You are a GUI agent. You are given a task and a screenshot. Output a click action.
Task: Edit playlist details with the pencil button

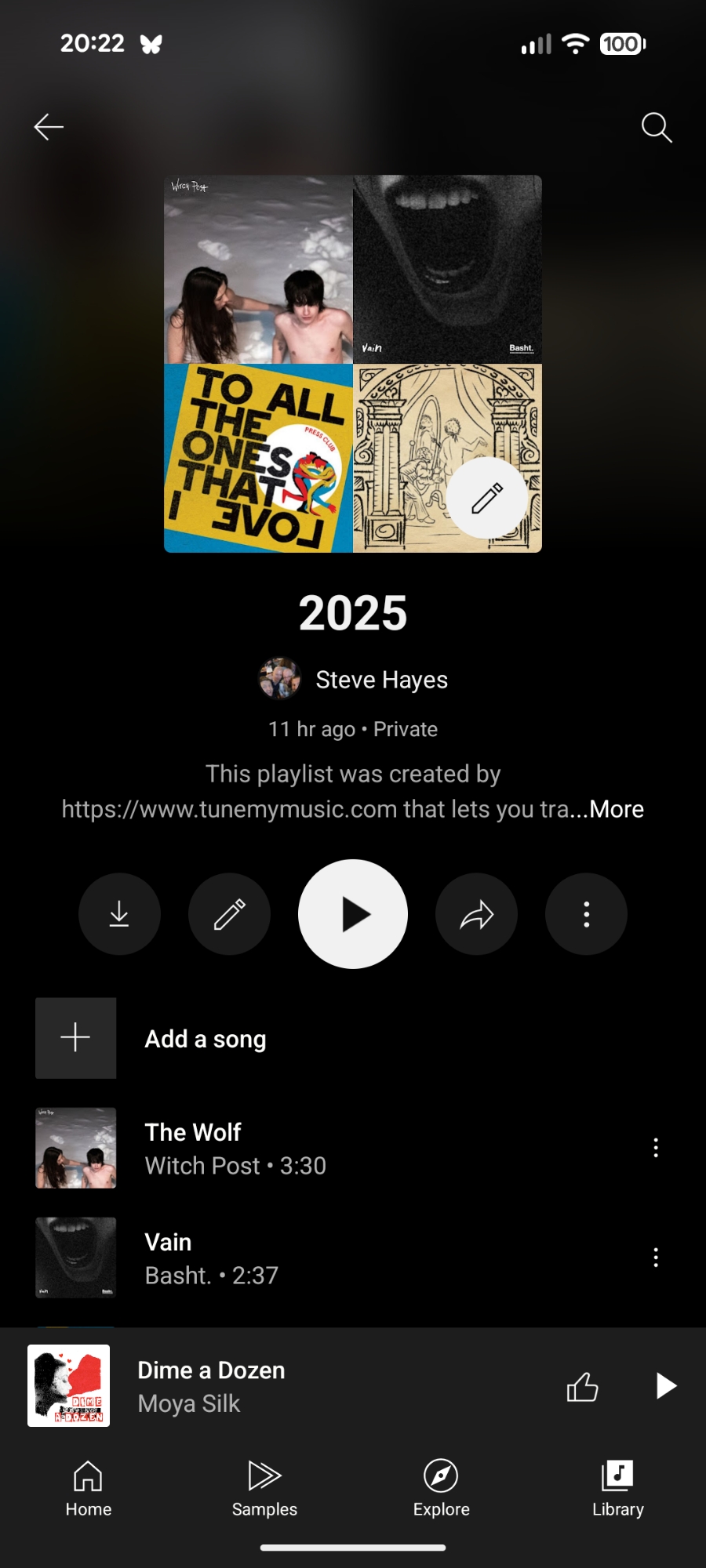[x=229, y=914]
